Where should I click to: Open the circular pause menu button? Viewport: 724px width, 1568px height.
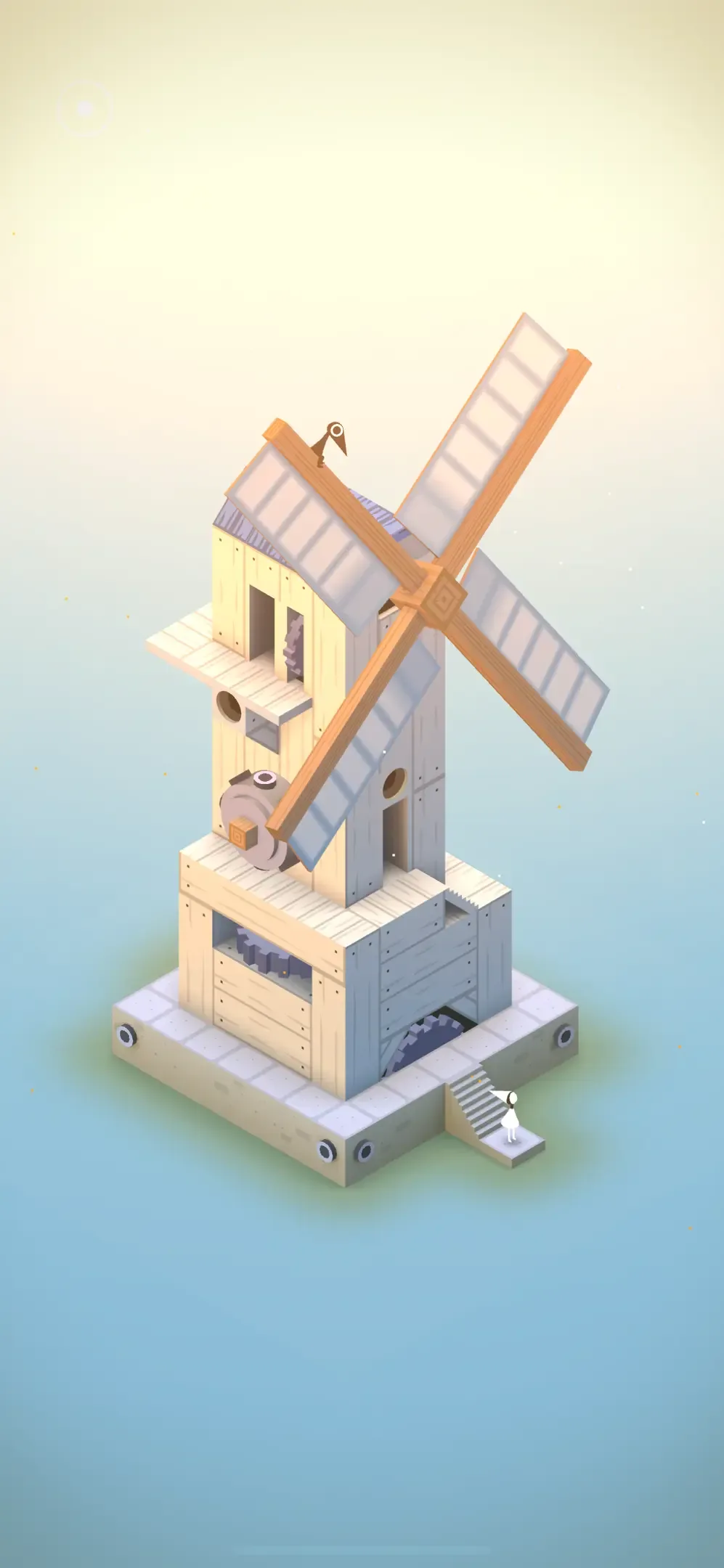click(x=85, y=109)
